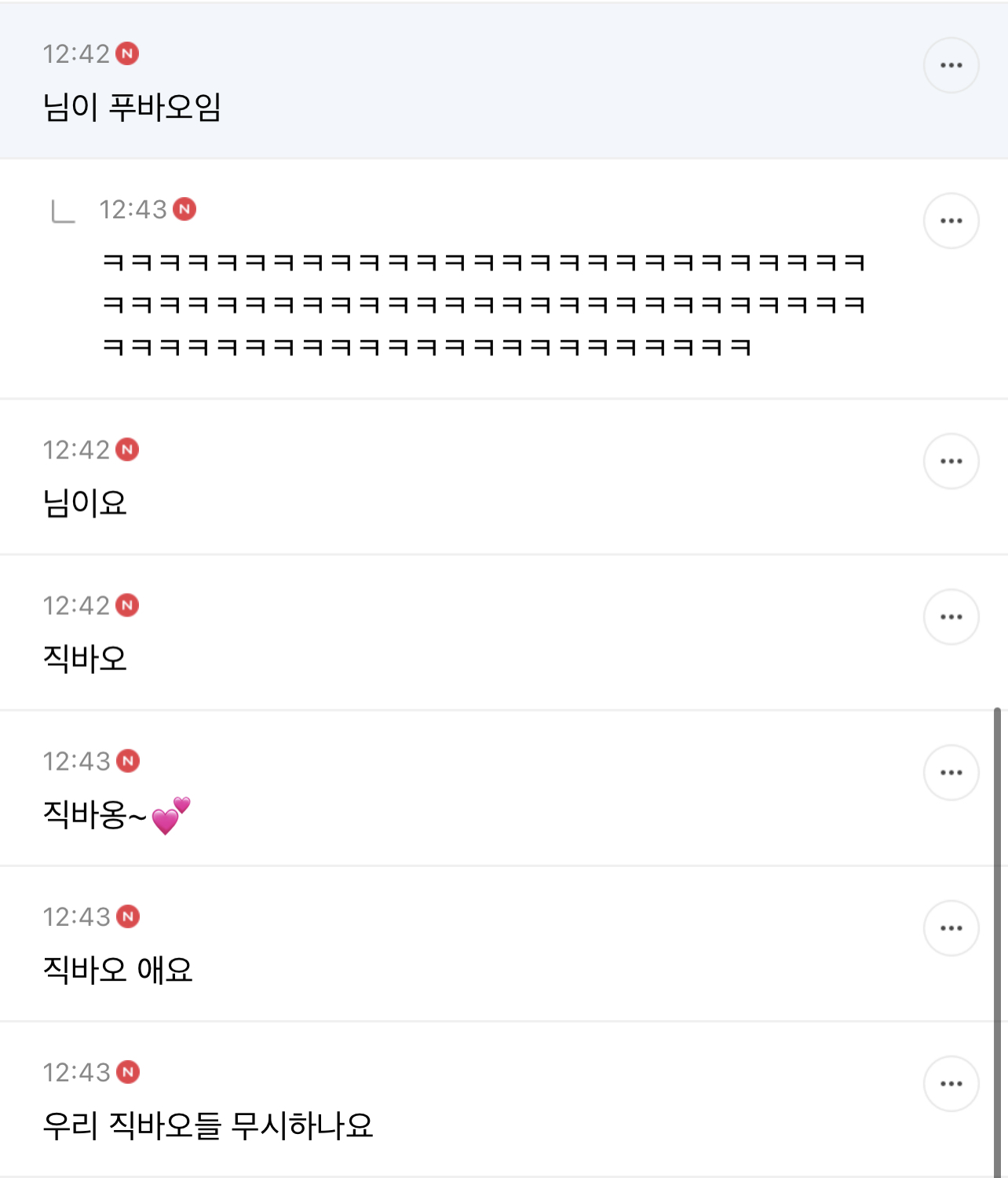Open more options for '우리 직바오들 무시하나요' comment
This screenshot has height=1178, width=1008.
(951, 1083)
